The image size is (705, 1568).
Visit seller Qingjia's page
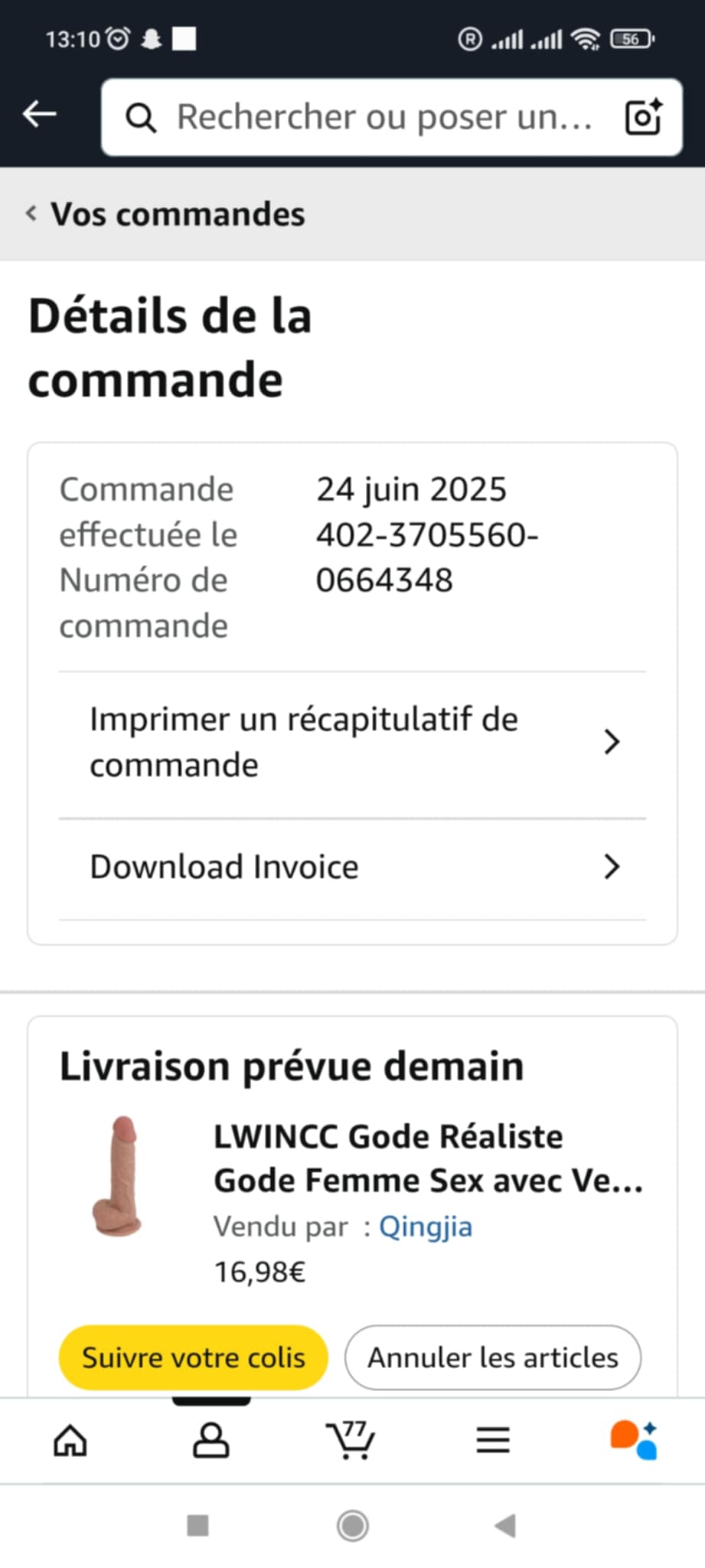426,1227
